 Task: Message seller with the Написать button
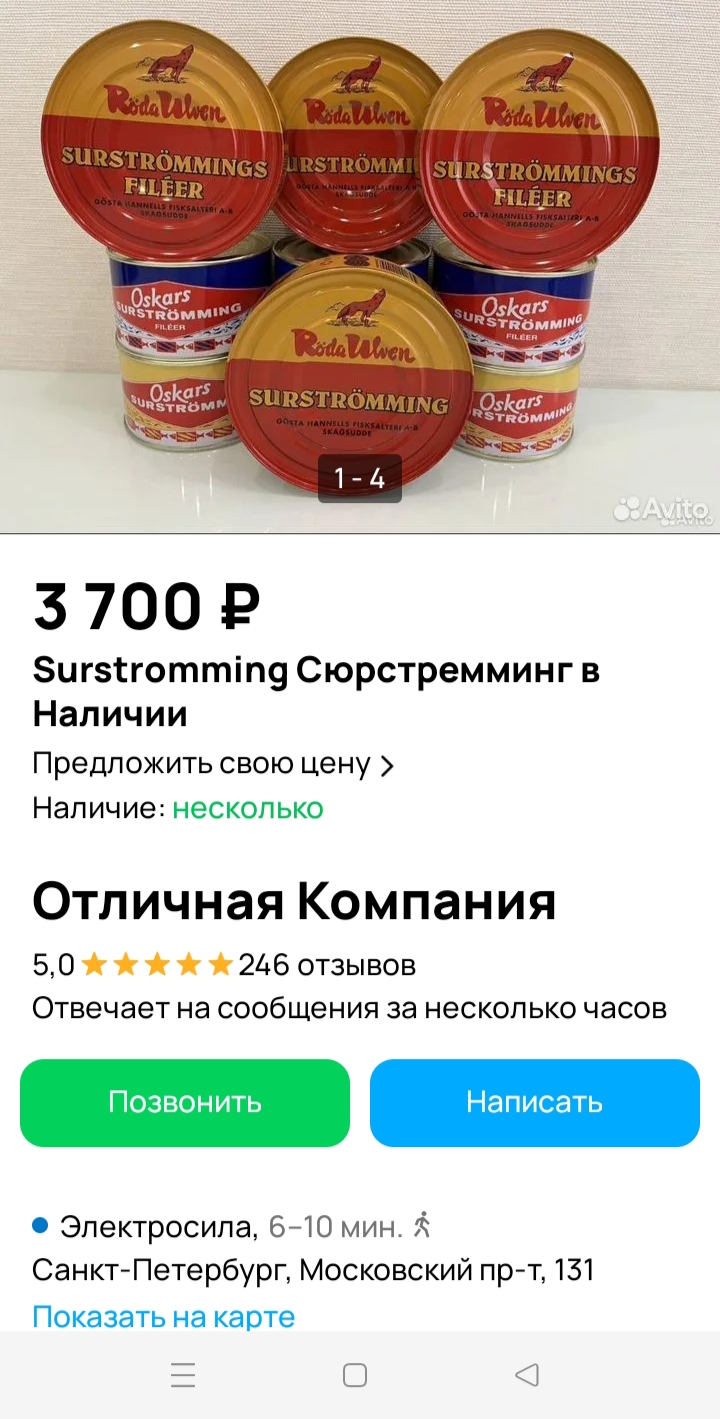(534, 1102)
